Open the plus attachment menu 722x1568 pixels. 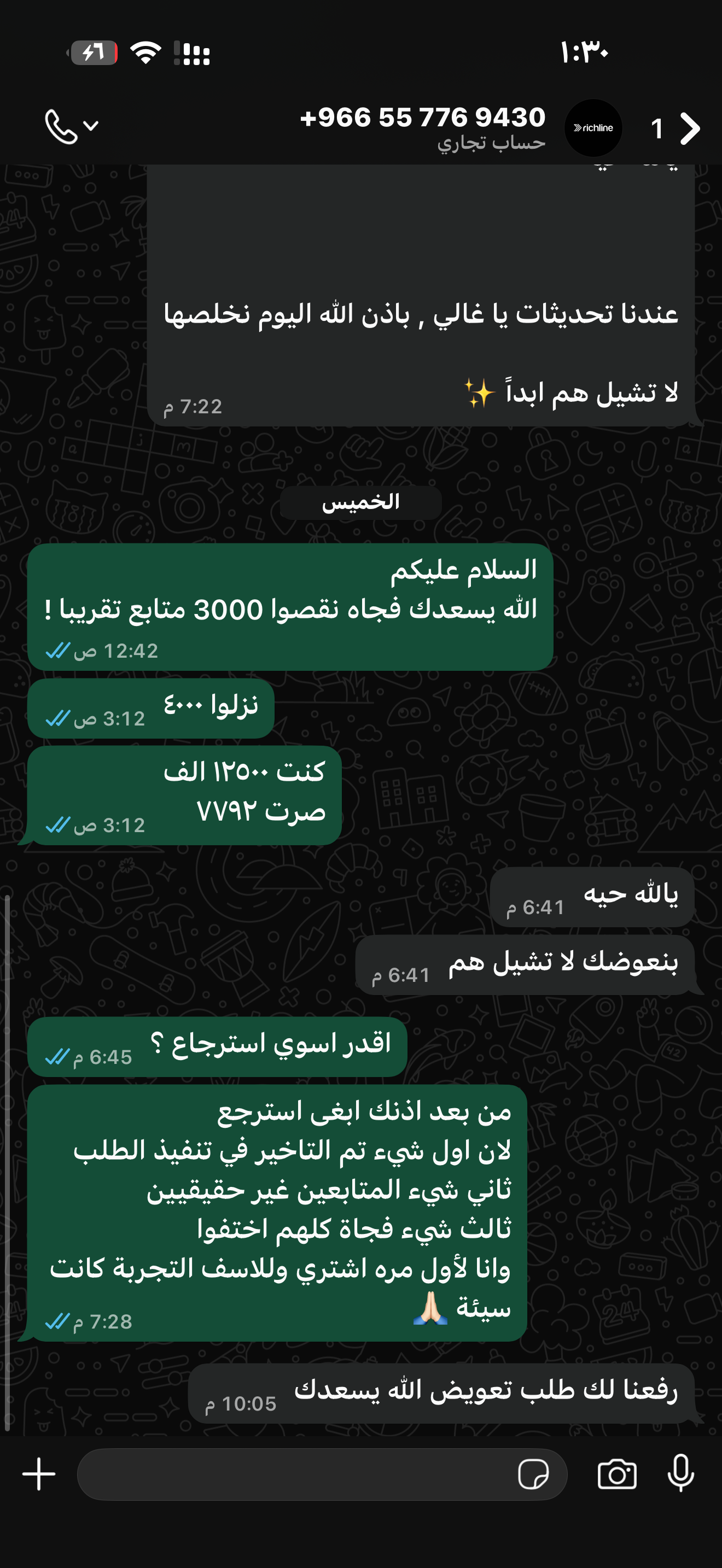click(39, 1473)
